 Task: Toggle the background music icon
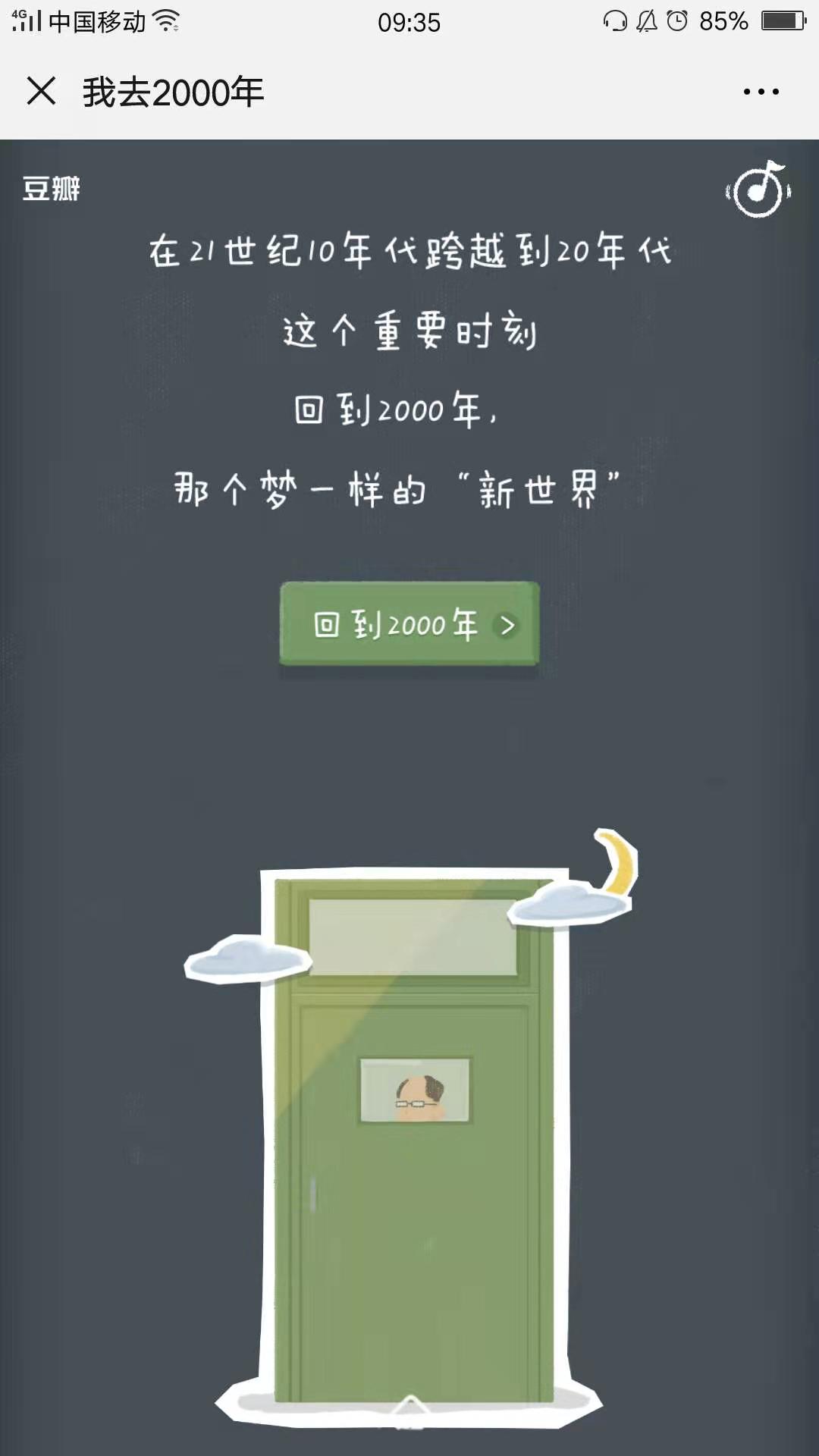click(x=758, y=190)
